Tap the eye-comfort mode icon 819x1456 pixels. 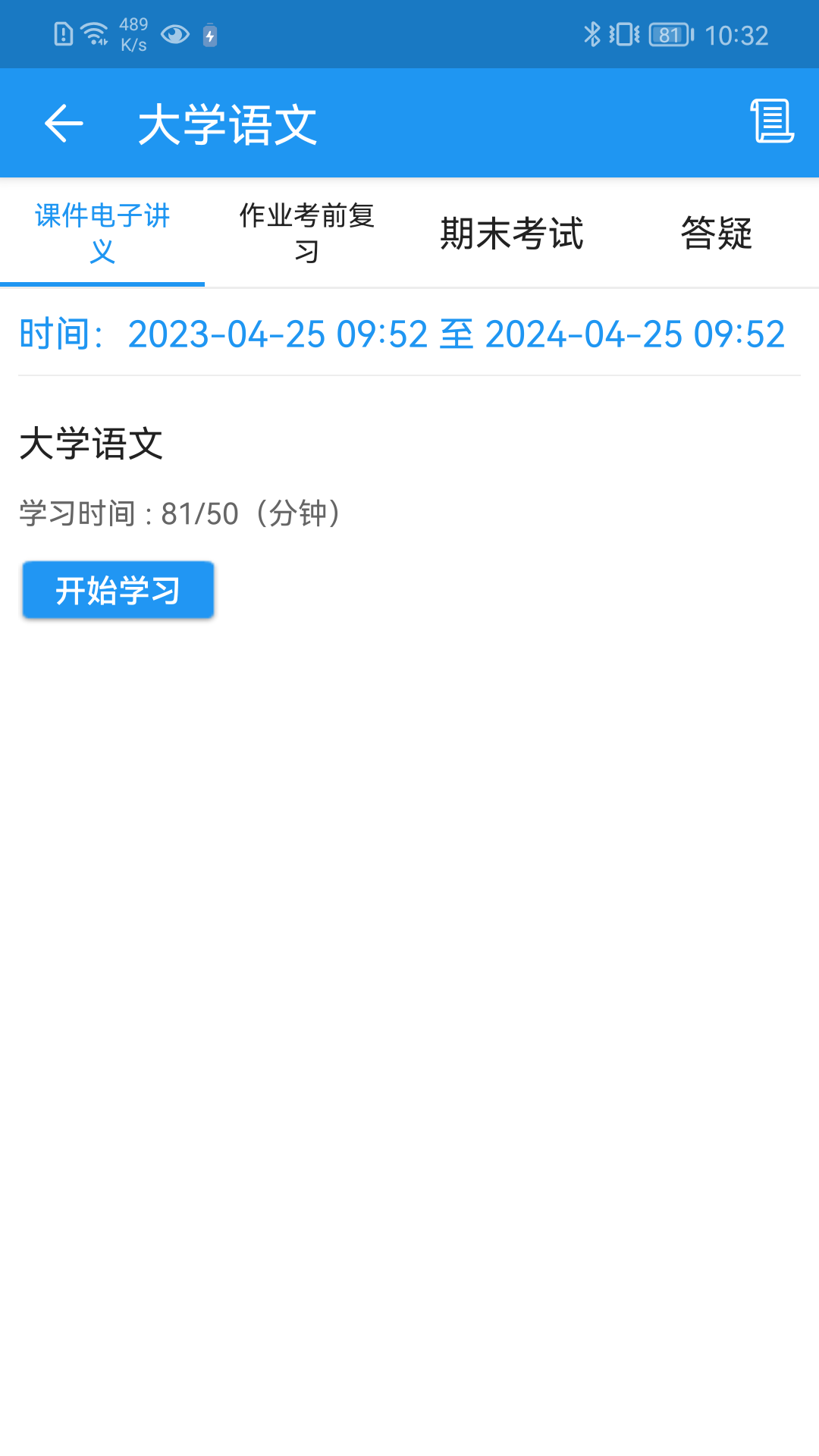point(174,35)
